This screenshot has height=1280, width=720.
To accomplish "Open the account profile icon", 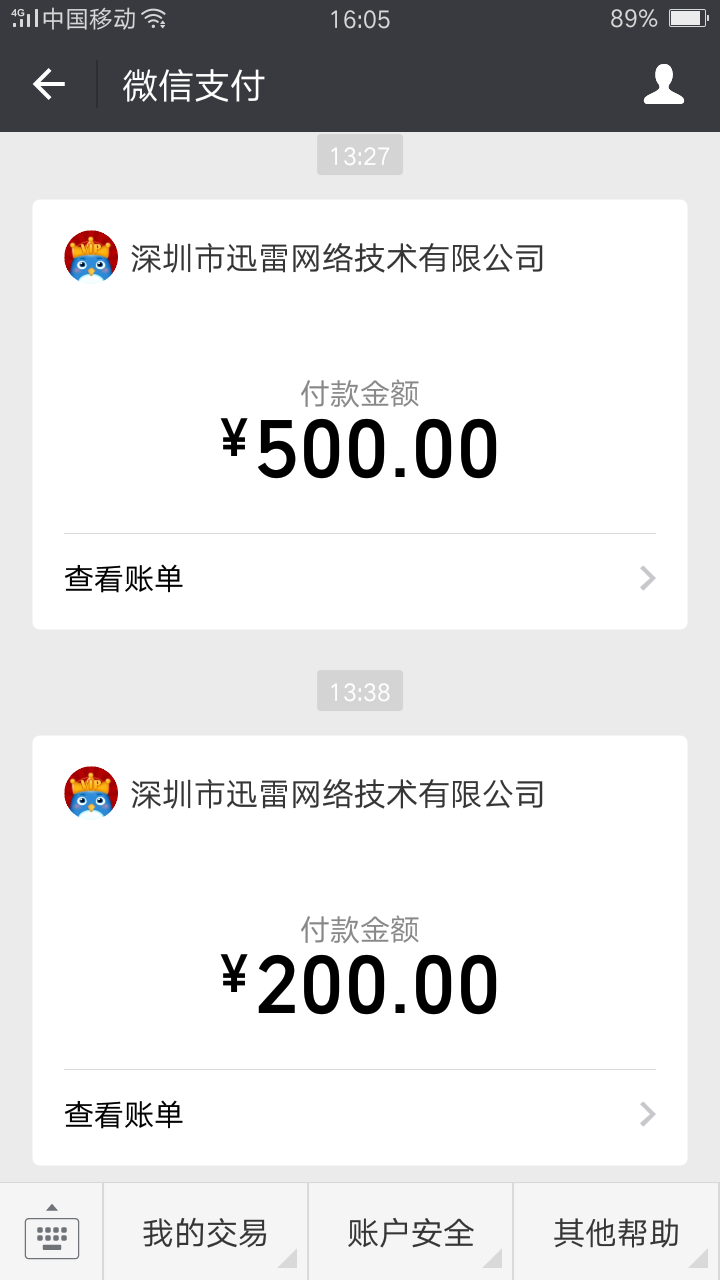I will [663, 85].
